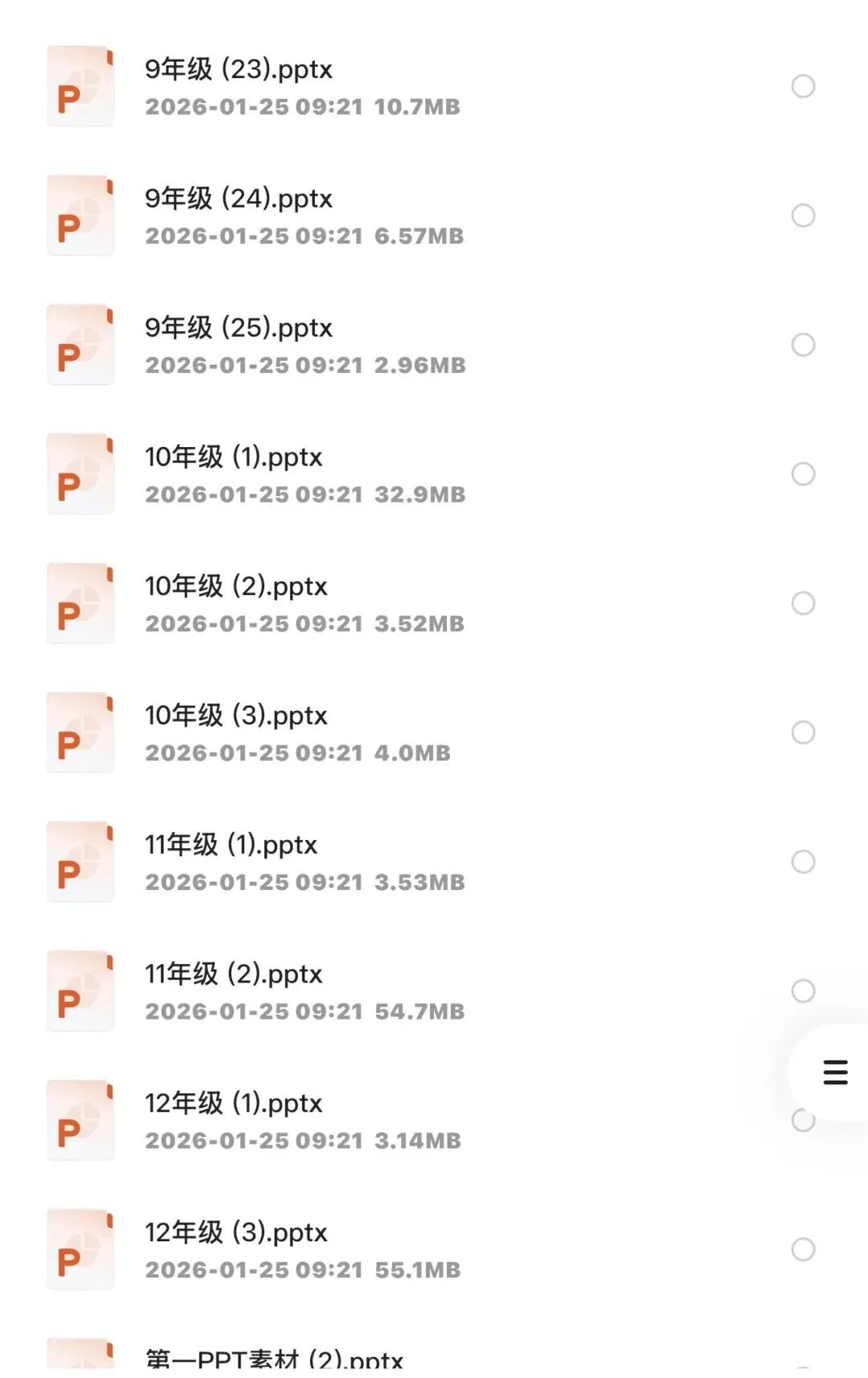Choose the circle beside 9年级 (25).pptx
This screenshot has height=1378, width=868.
click(x=803, y=345)
